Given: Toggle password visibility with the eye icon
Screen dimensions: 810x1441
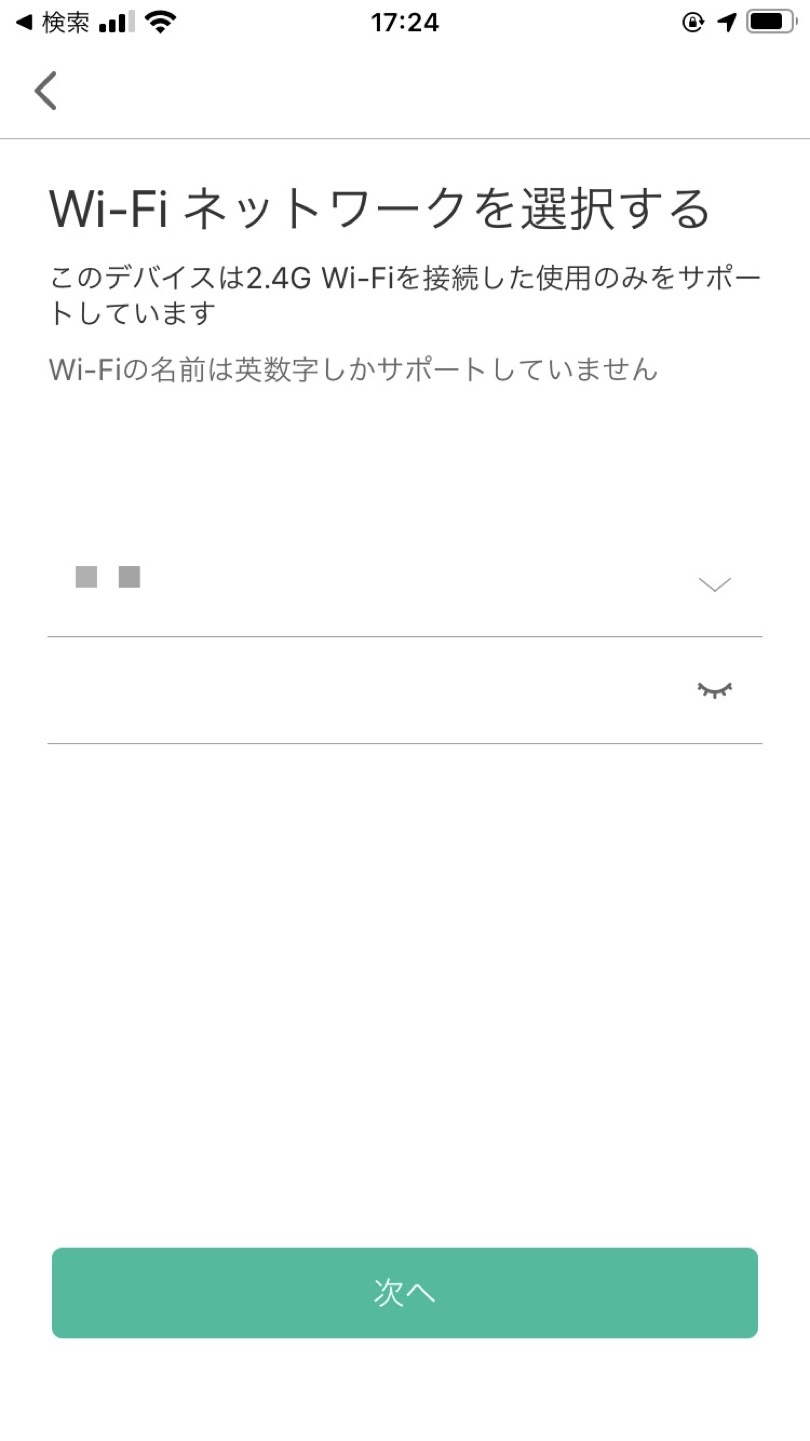Looking at the screenshot, I should click(714, 690).
